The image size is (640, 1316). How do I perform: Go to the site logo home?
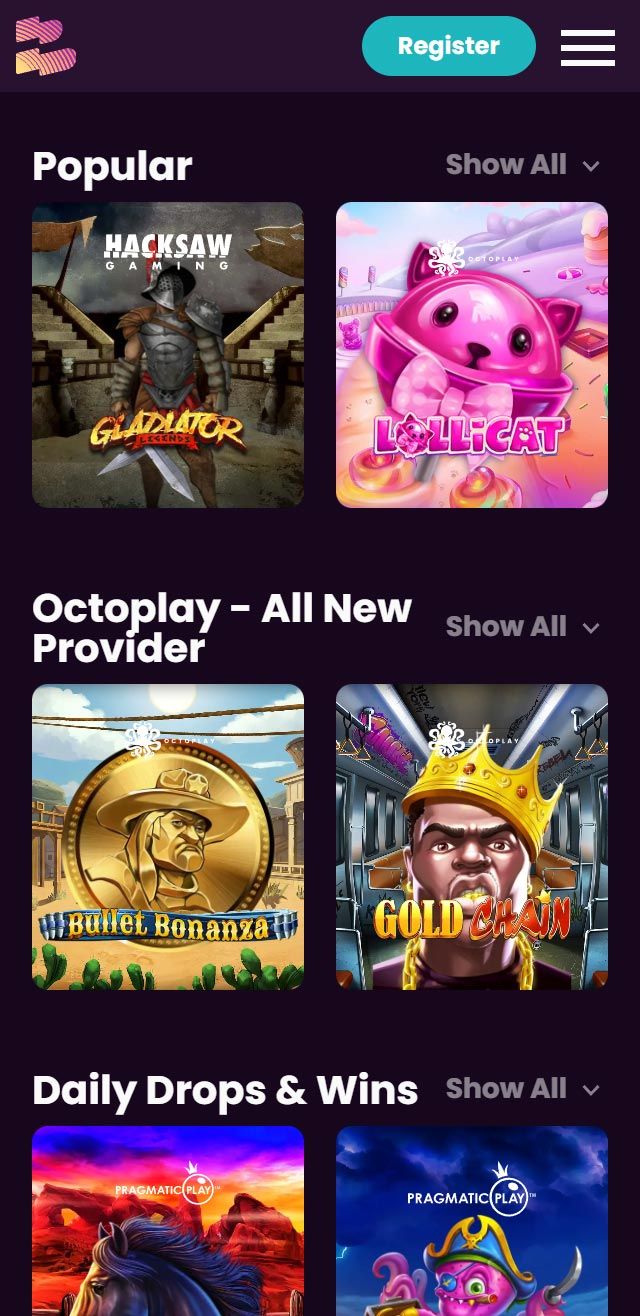(x=46, y=46)
